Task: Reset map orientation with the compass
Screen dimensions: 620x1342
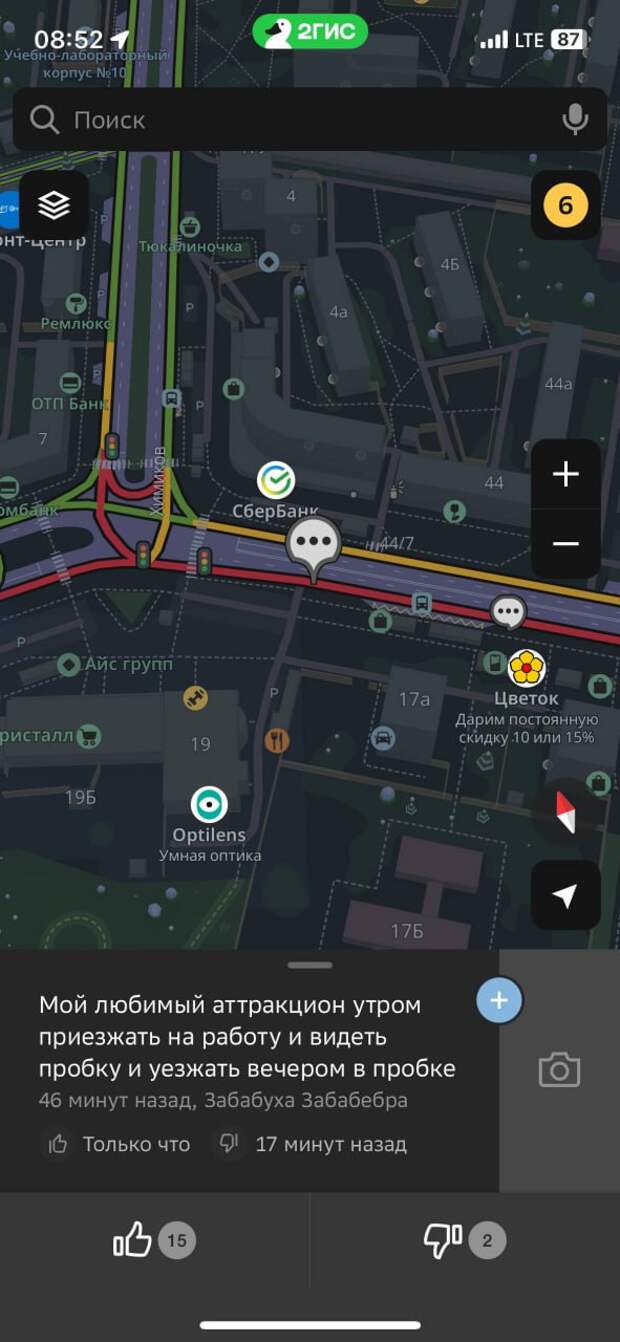Action: click(x=565, y=812)
